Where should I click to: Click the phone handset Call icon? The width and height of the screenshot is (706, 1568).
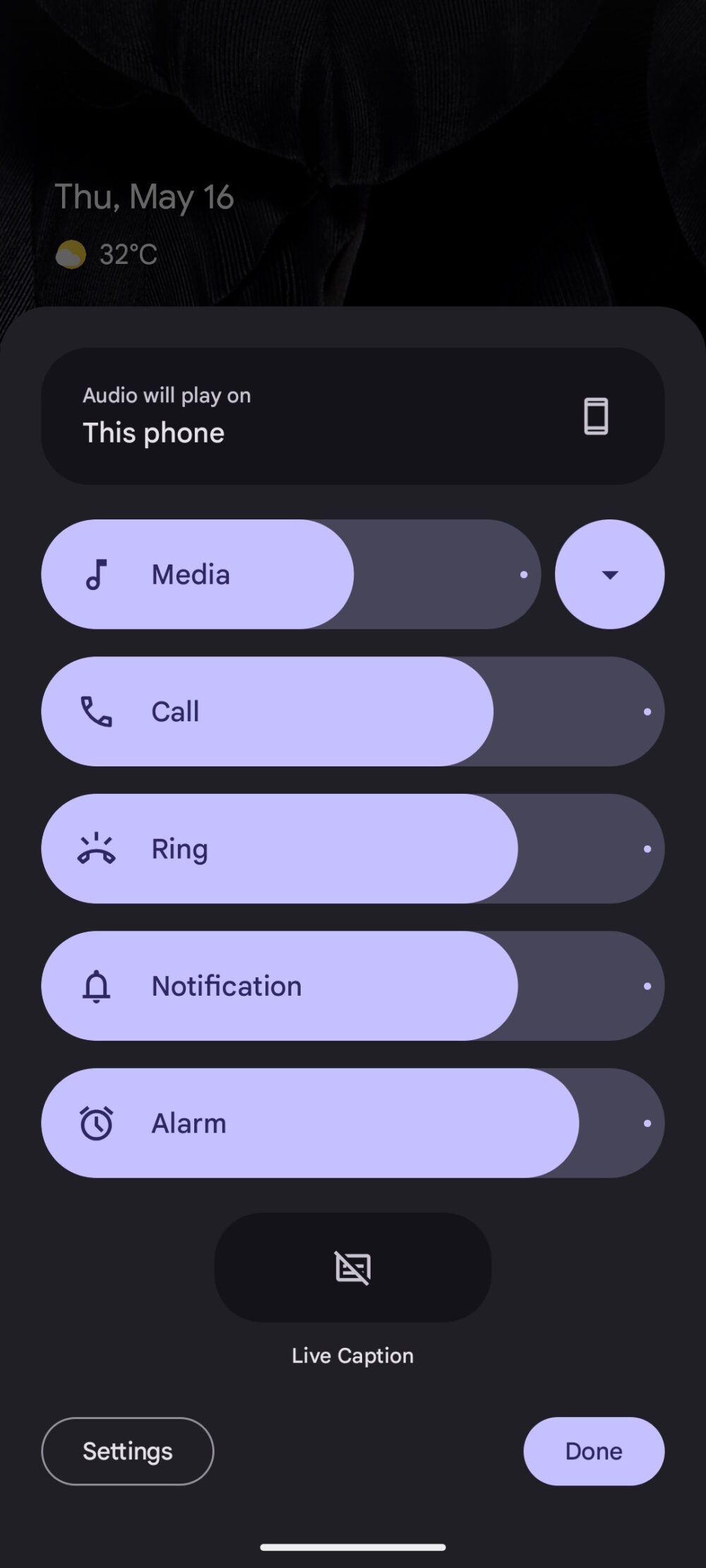[x=97, y=711]
